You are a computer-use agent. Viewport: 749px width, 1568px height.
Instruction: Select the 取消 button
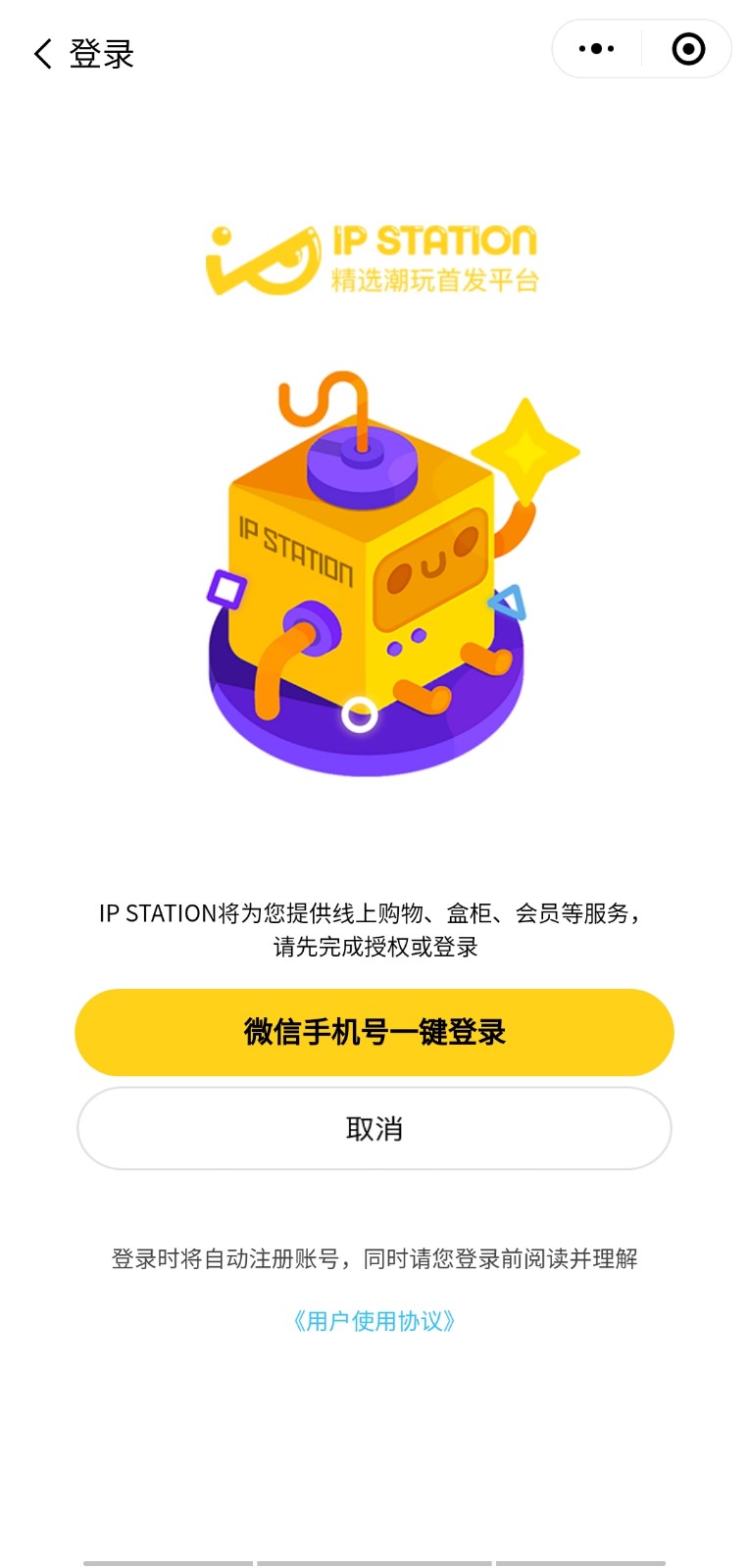(374, 1129)
